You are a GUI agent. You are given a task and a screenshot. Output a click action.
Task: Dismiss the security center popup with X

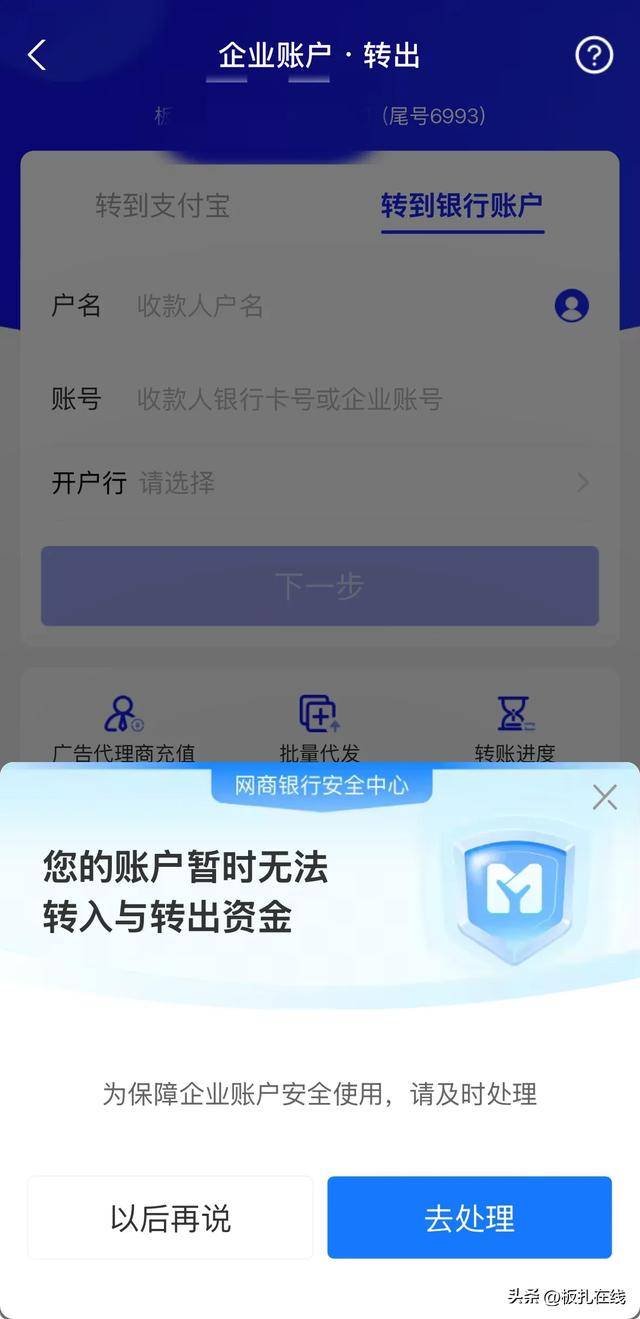pos(604,797)
